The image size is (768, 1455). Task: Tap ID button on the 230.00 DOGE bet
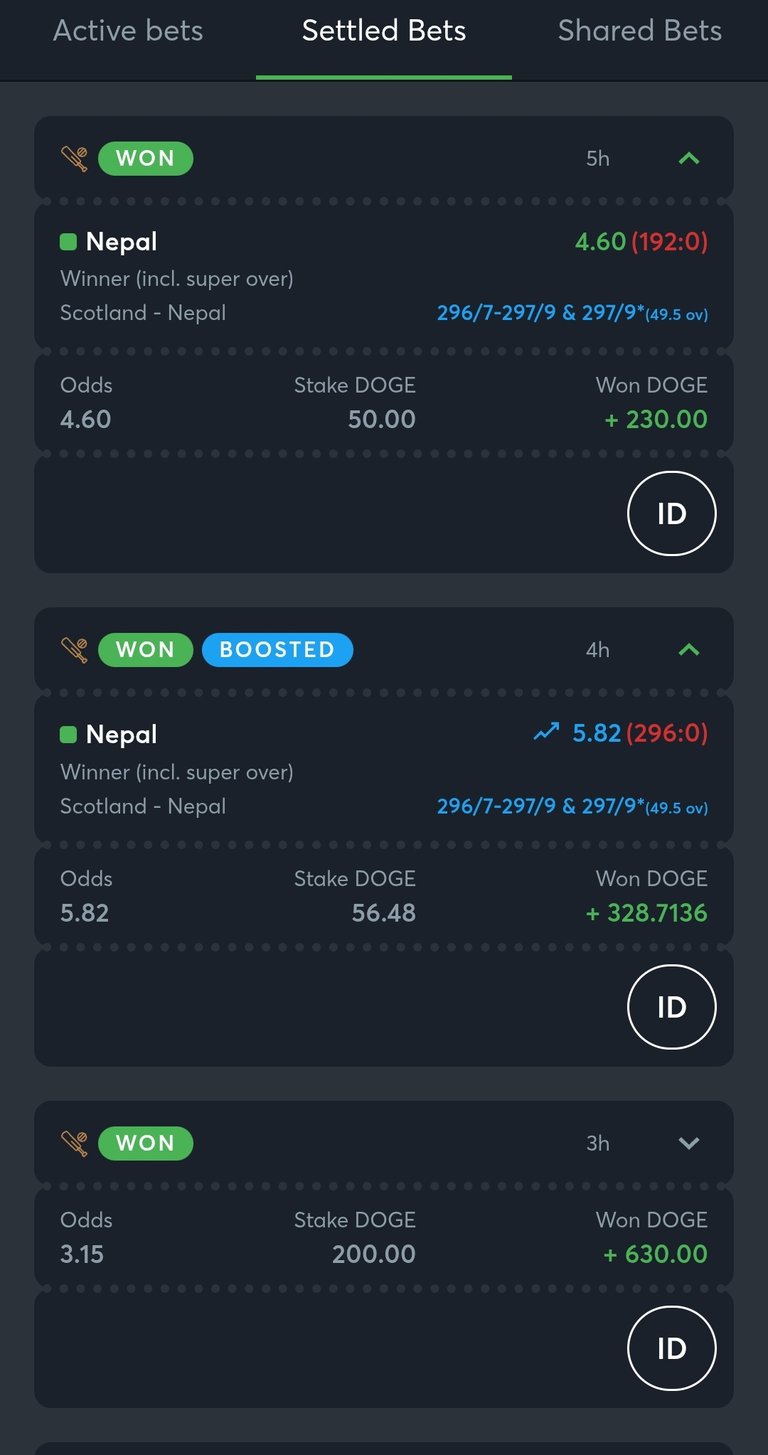[672, 514]
